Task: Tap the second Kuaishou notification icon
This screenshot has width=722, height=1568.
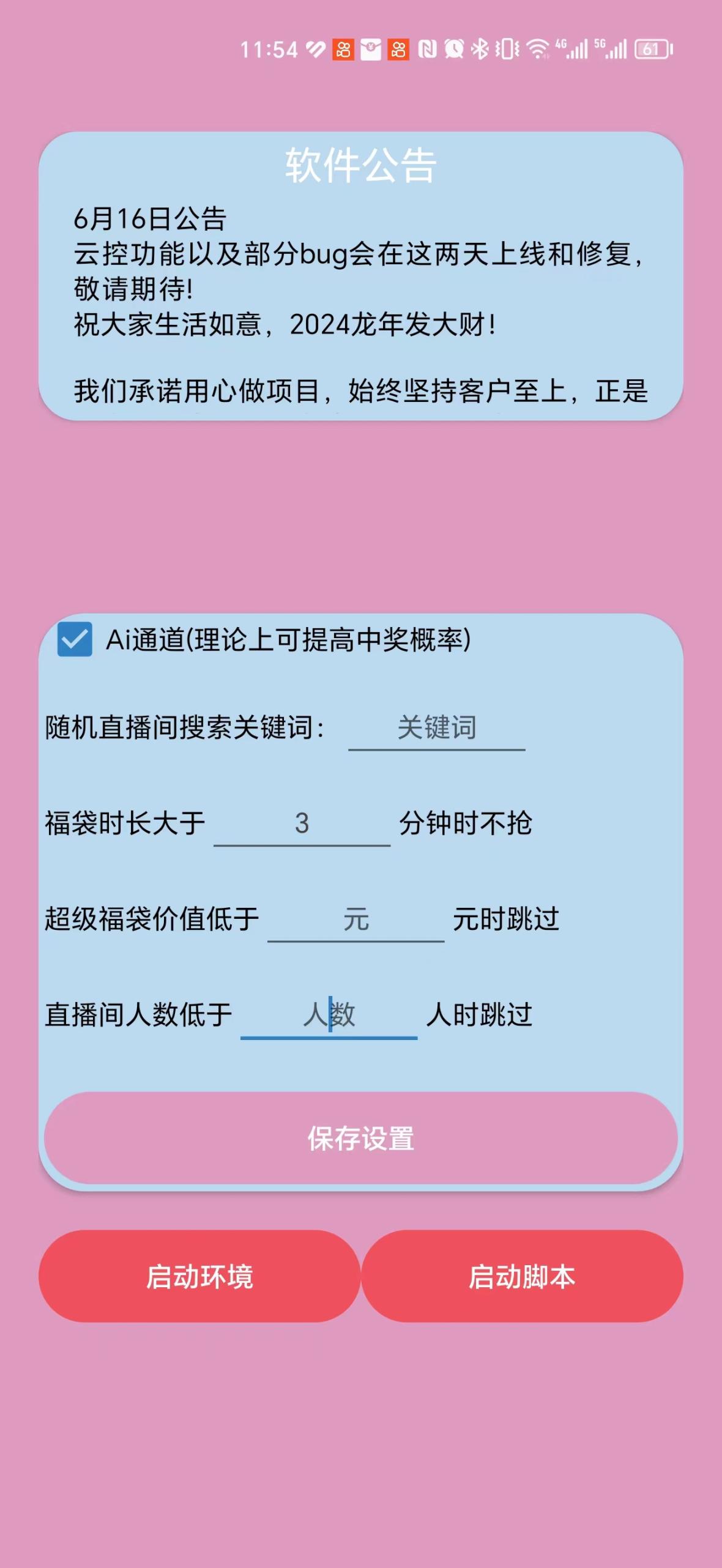Action: (x=398, y=49)
